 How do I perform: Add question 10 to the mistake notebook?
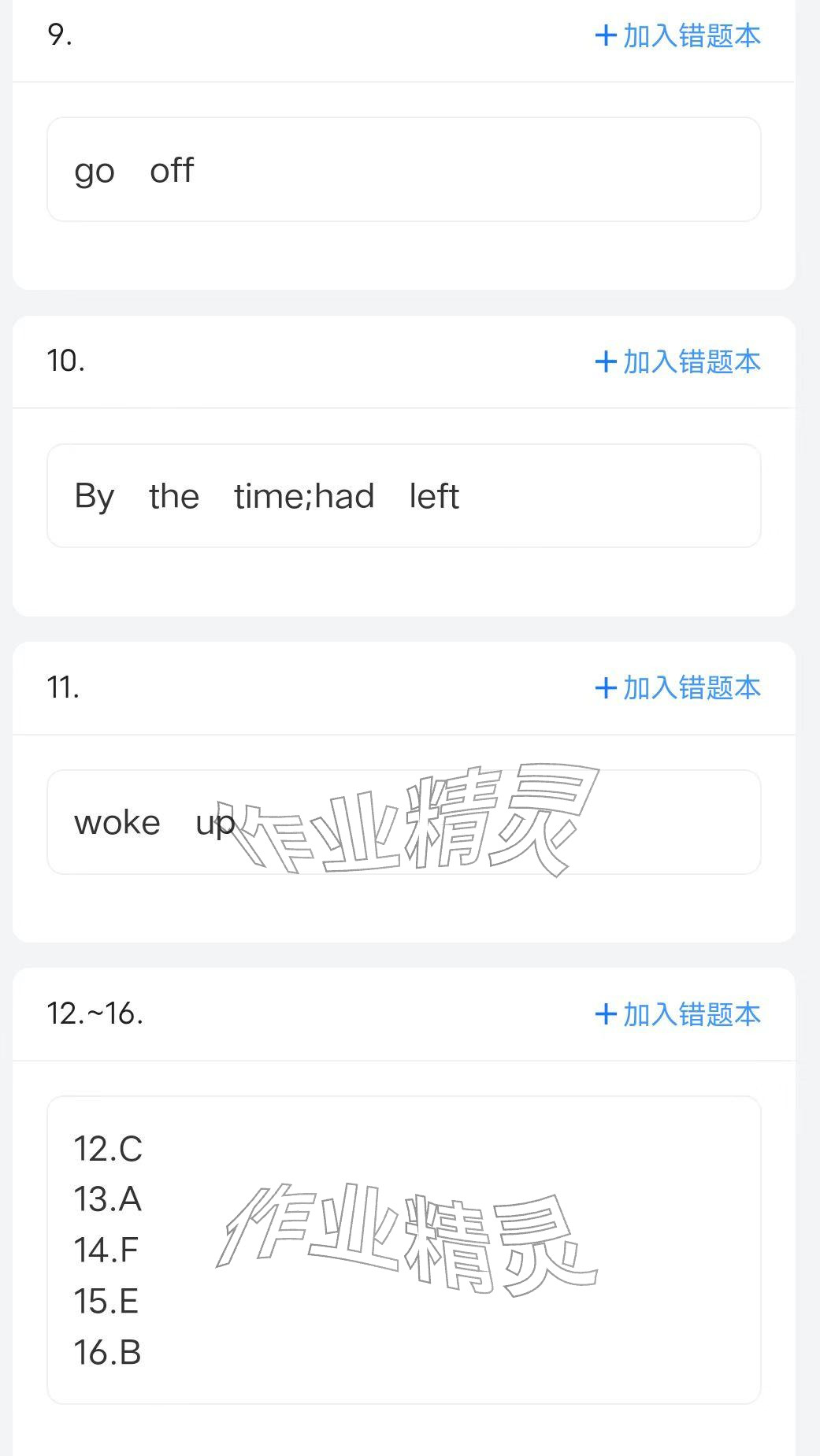[x=677, y=361]
